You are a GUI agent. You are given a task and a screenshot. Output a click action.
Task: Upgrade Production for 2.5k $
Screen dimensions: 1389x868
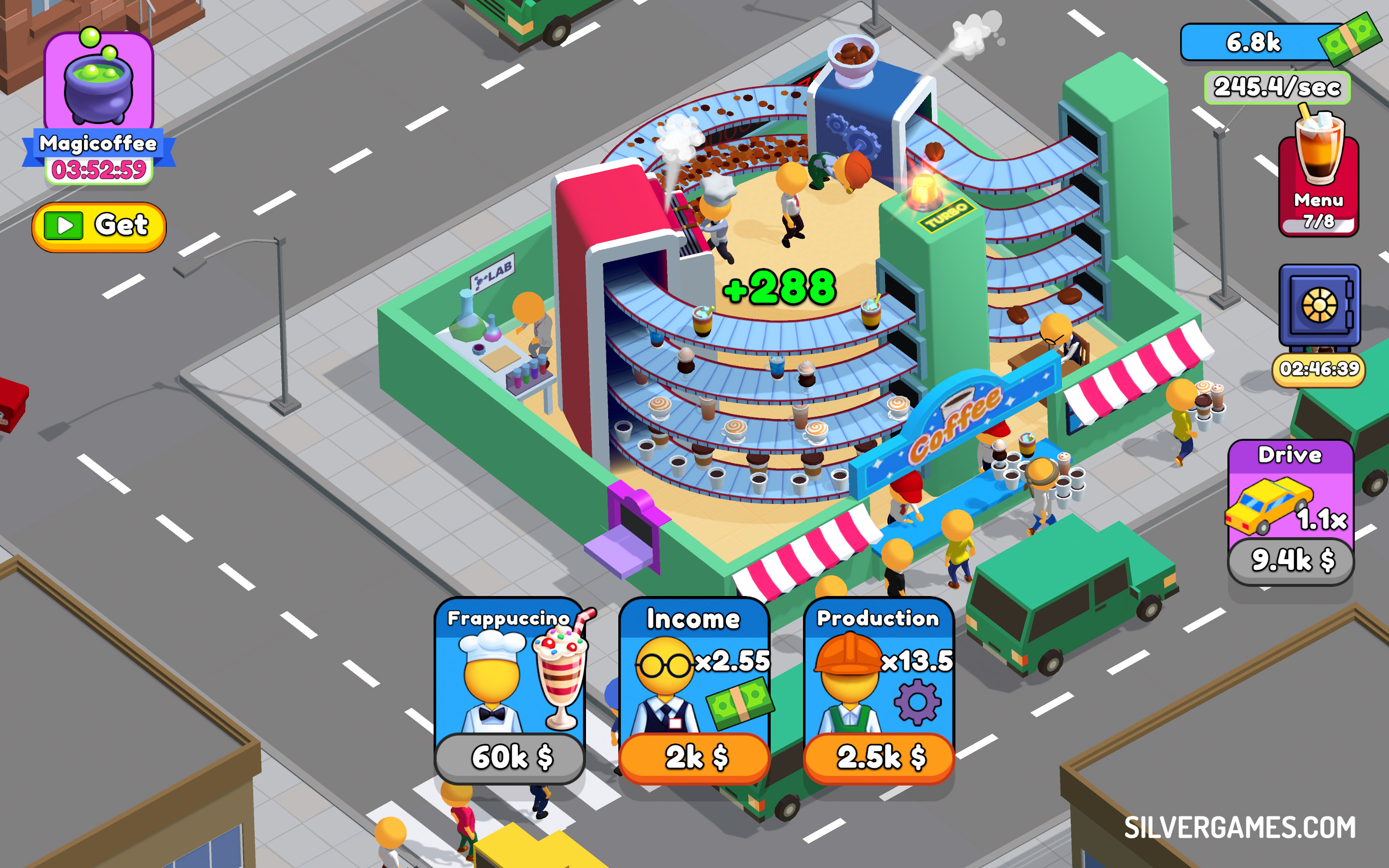click(x=879, y=757)
